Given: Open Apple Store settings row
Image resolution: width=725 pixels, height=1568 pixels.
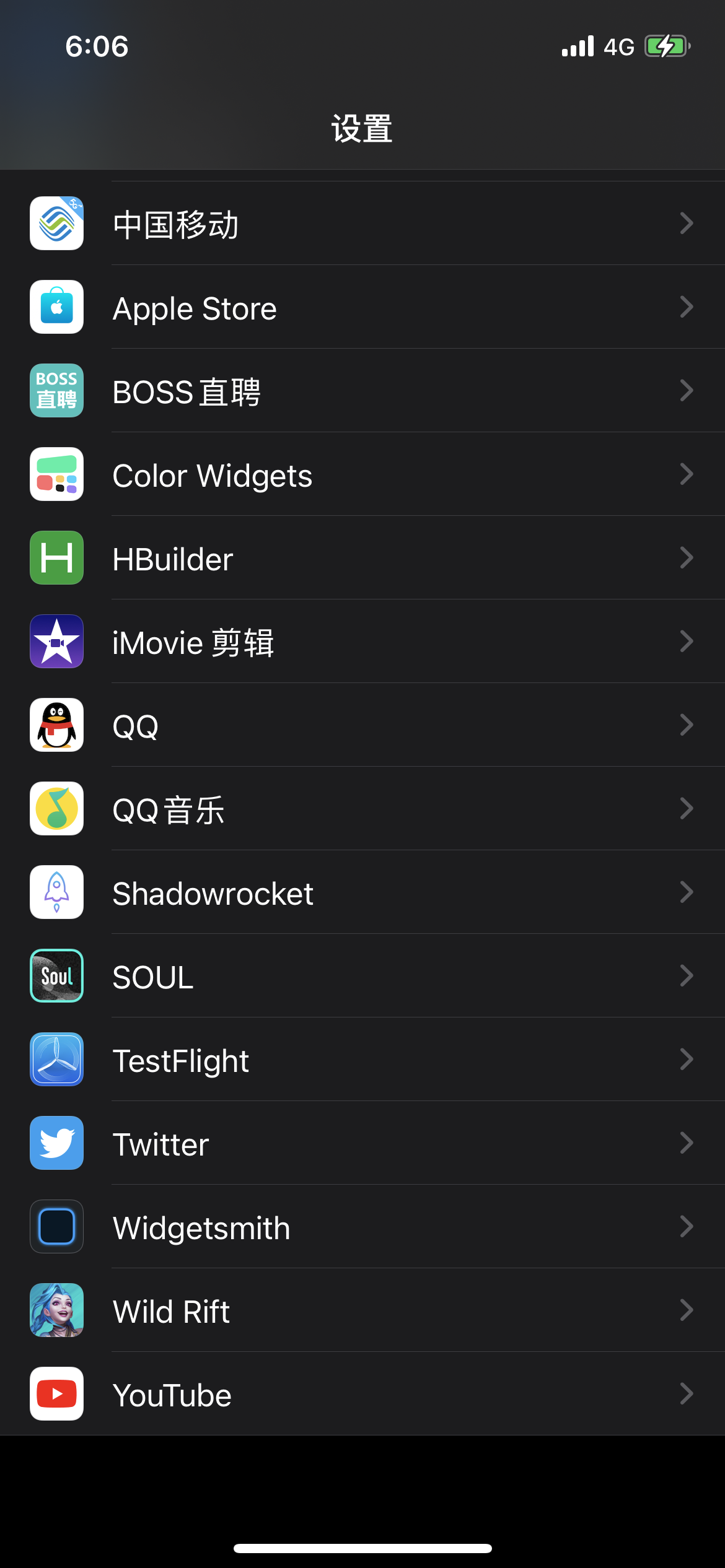Looking at the screenshot, I should click(x=362, y=307).
